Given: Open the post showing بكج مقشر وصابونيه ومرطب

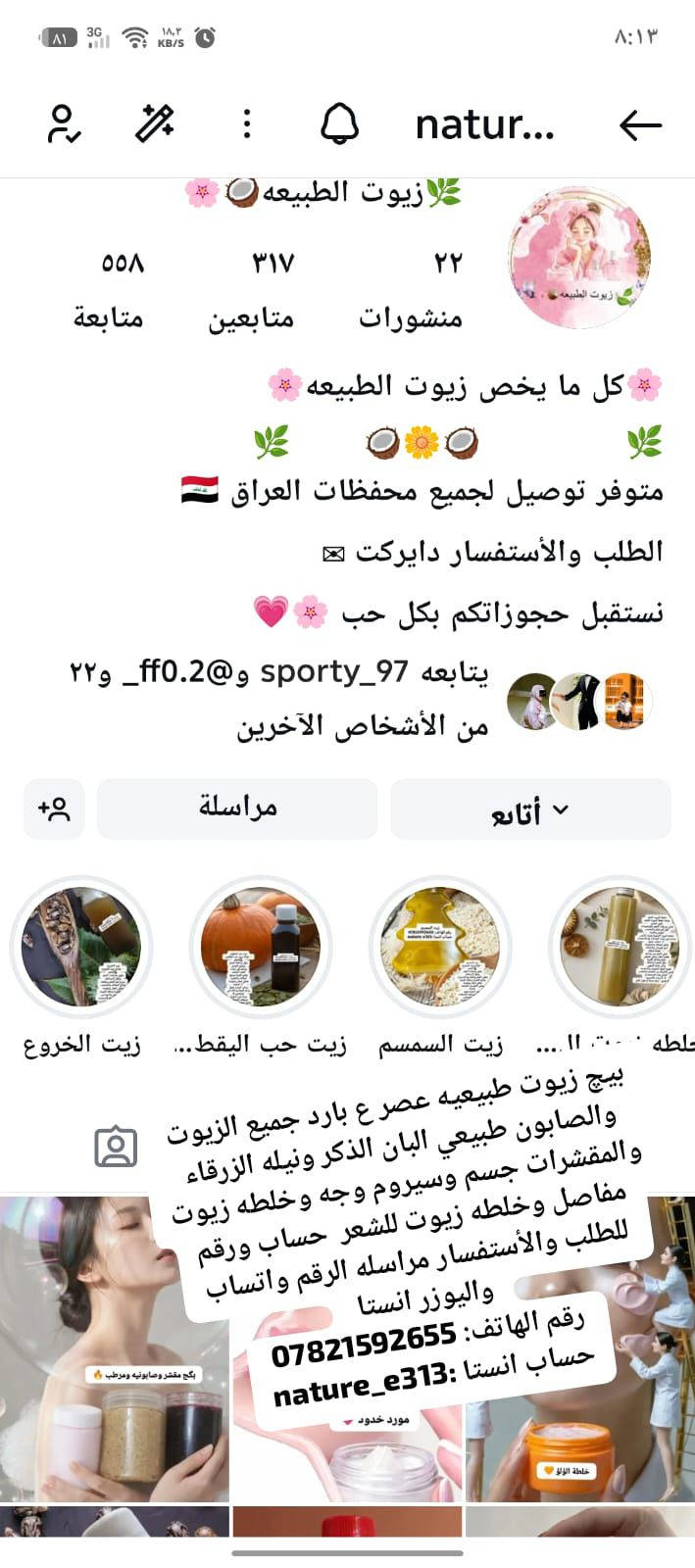Looking at the screenshot, I should [114, 1352].
